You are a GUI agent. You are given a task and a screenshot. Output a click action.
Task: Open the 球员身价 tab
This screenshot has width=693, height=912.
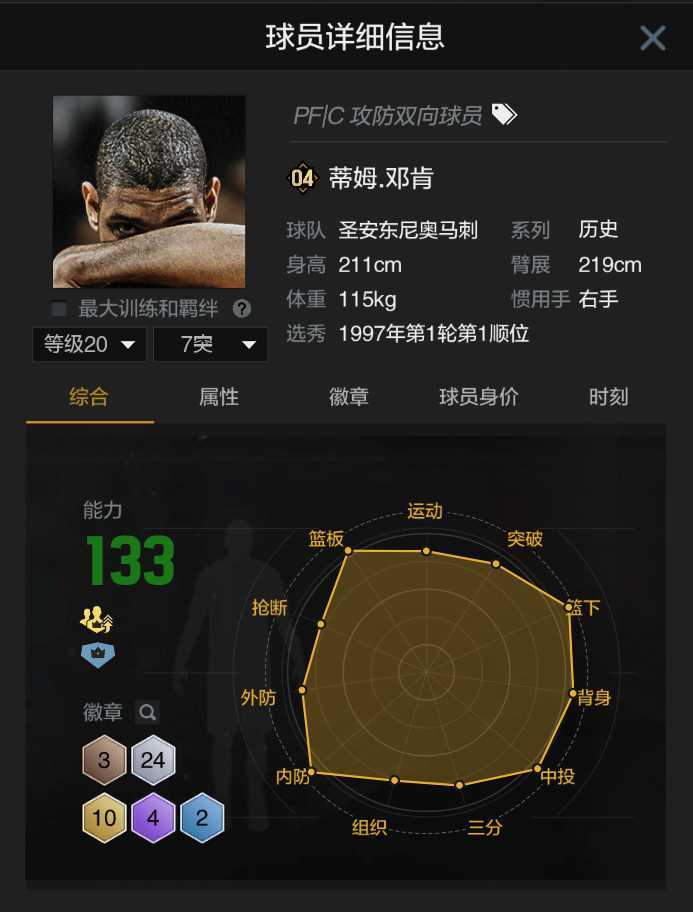(478, 397)
